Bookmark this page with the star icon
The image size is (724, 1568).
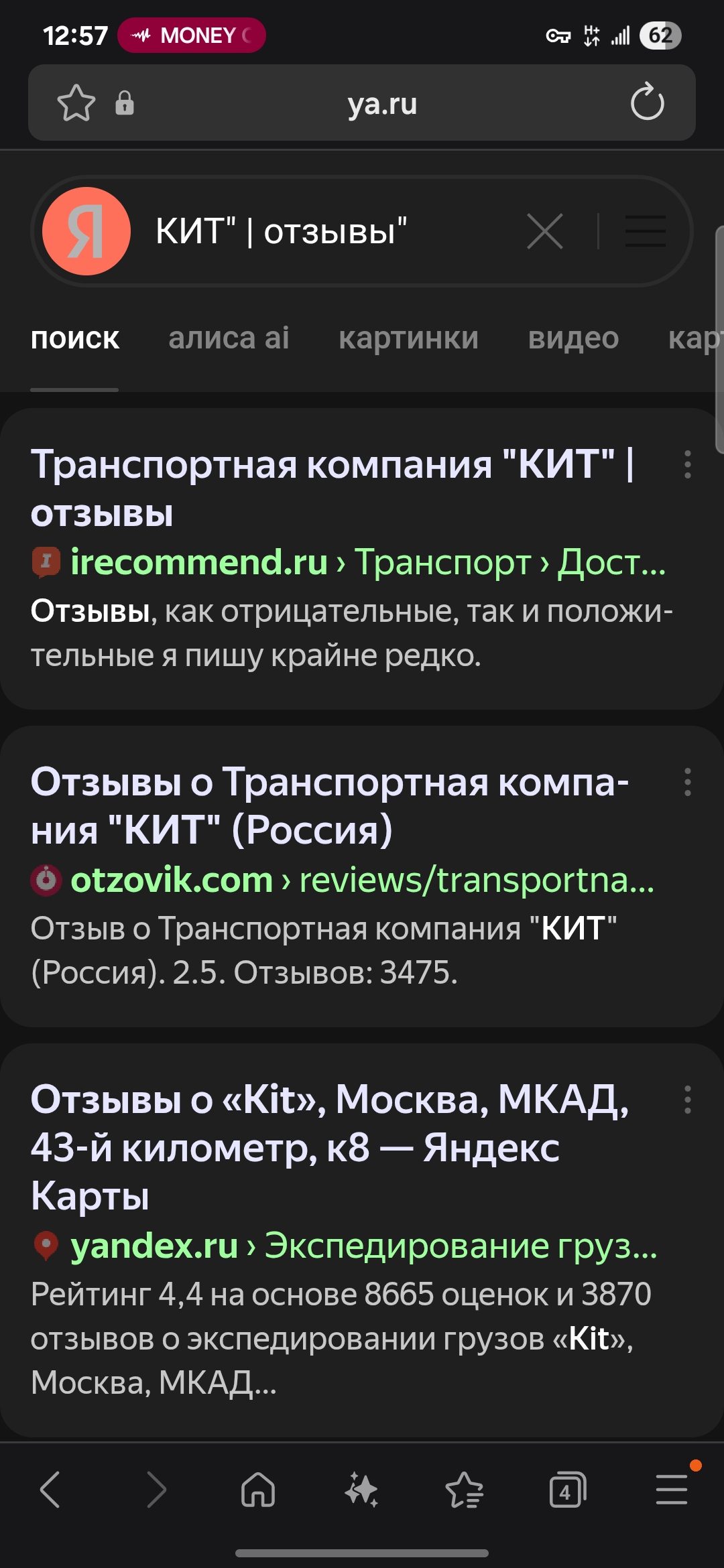coord(76,103)
